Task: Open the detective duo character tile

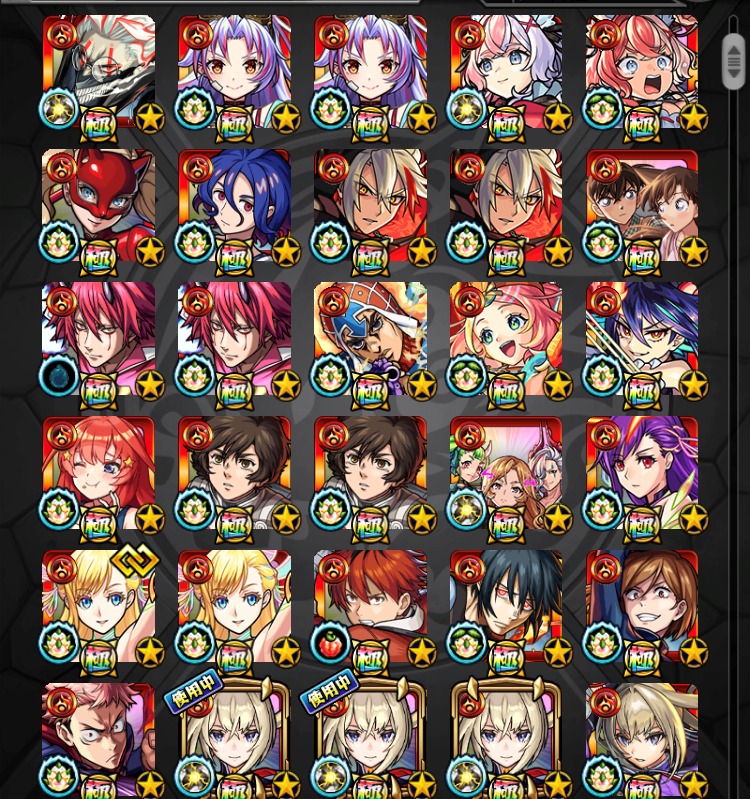Action: click(641, 205)
